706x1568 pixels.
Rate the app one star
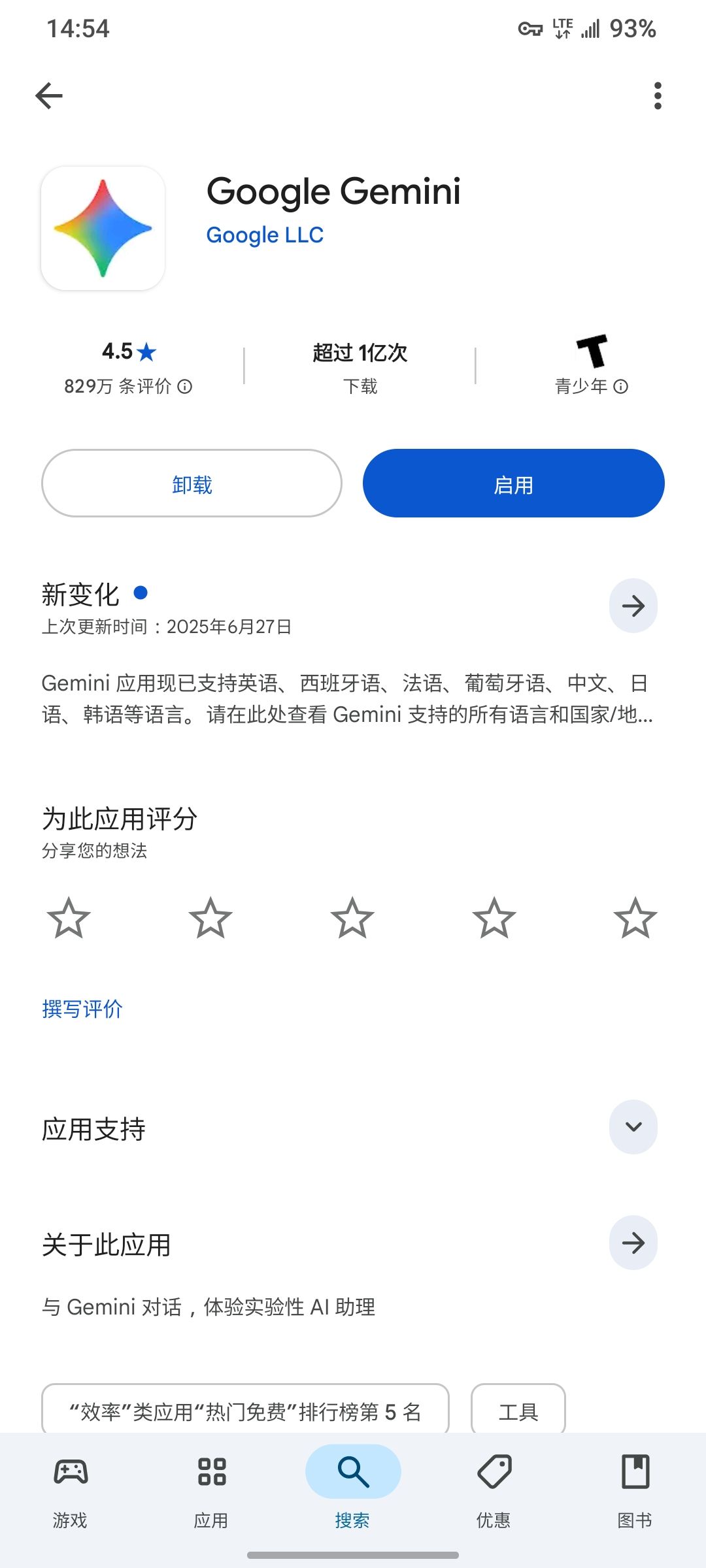pyautogui.click(x=69, y=918)
